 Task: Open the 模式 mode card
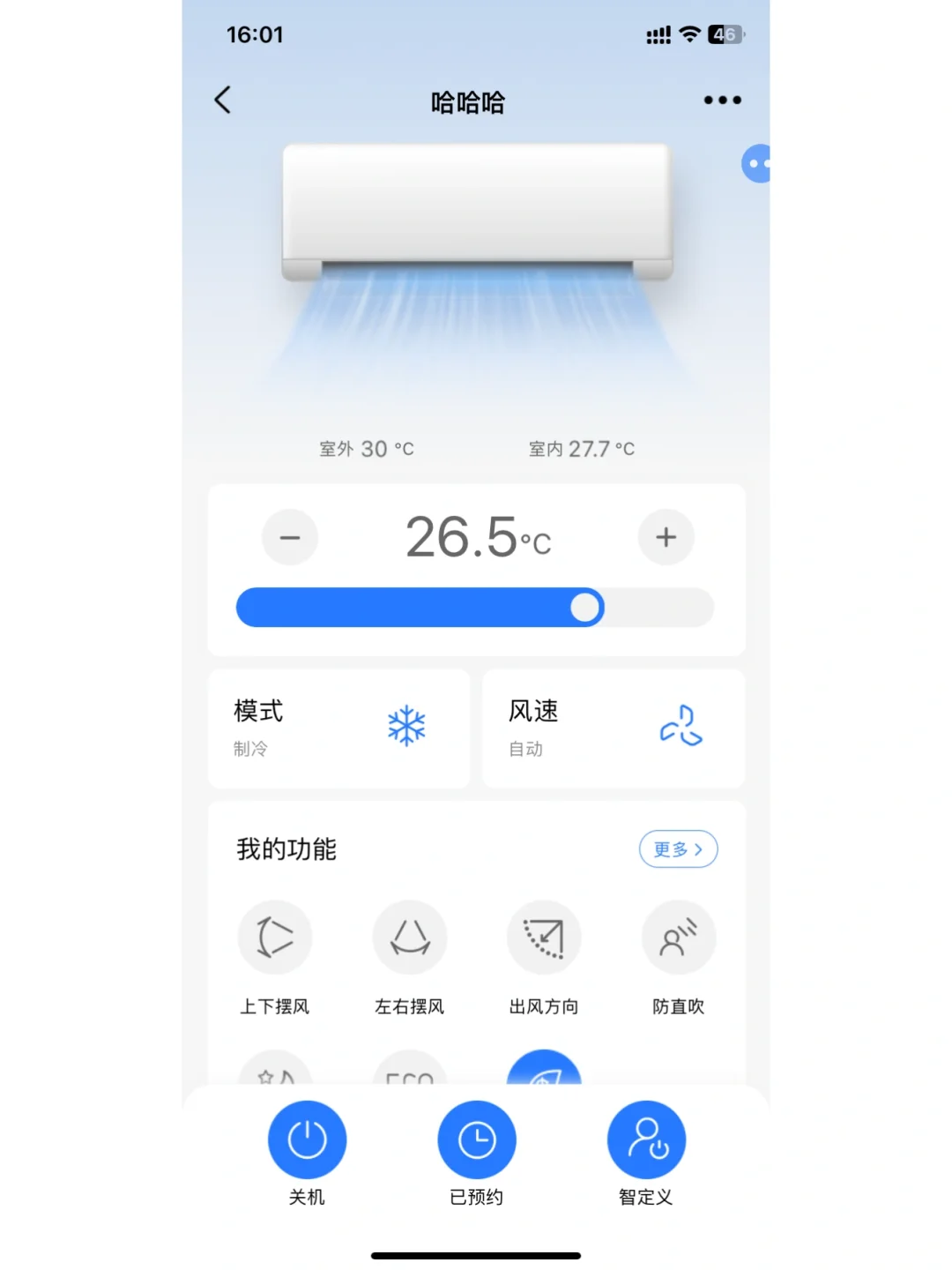tap(339, 728)
